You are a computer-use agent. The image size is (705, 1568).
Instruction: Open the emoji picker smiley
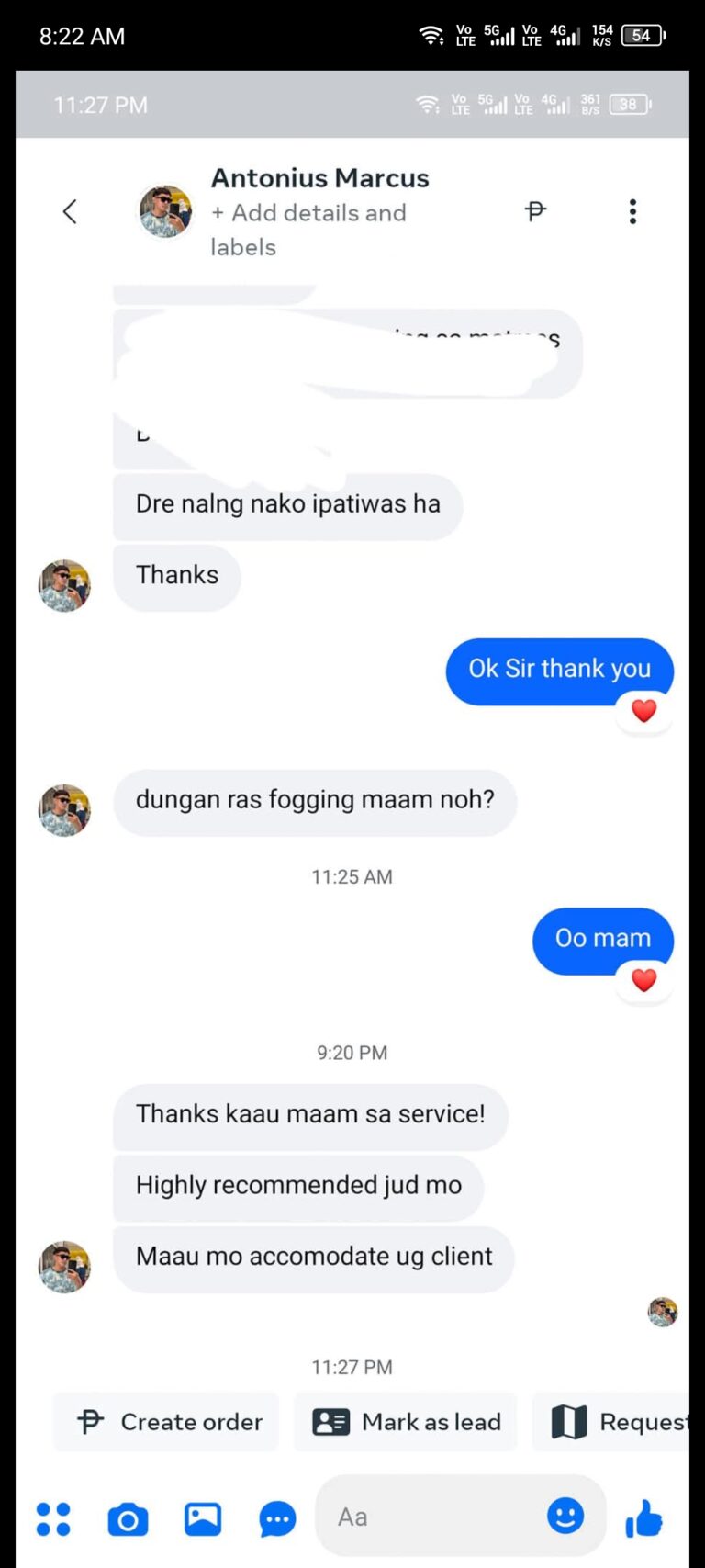(x=565, y=1515)
